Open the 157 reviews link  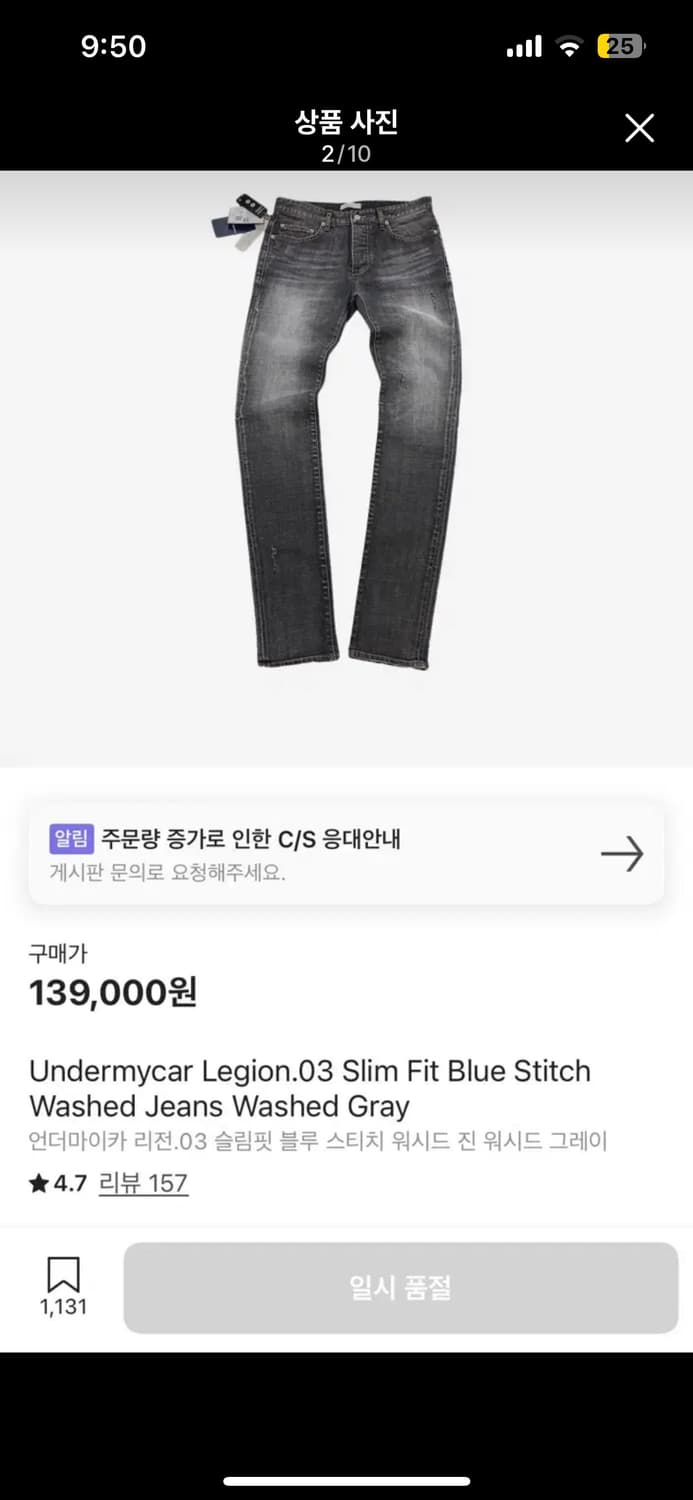pos(143,1183)
